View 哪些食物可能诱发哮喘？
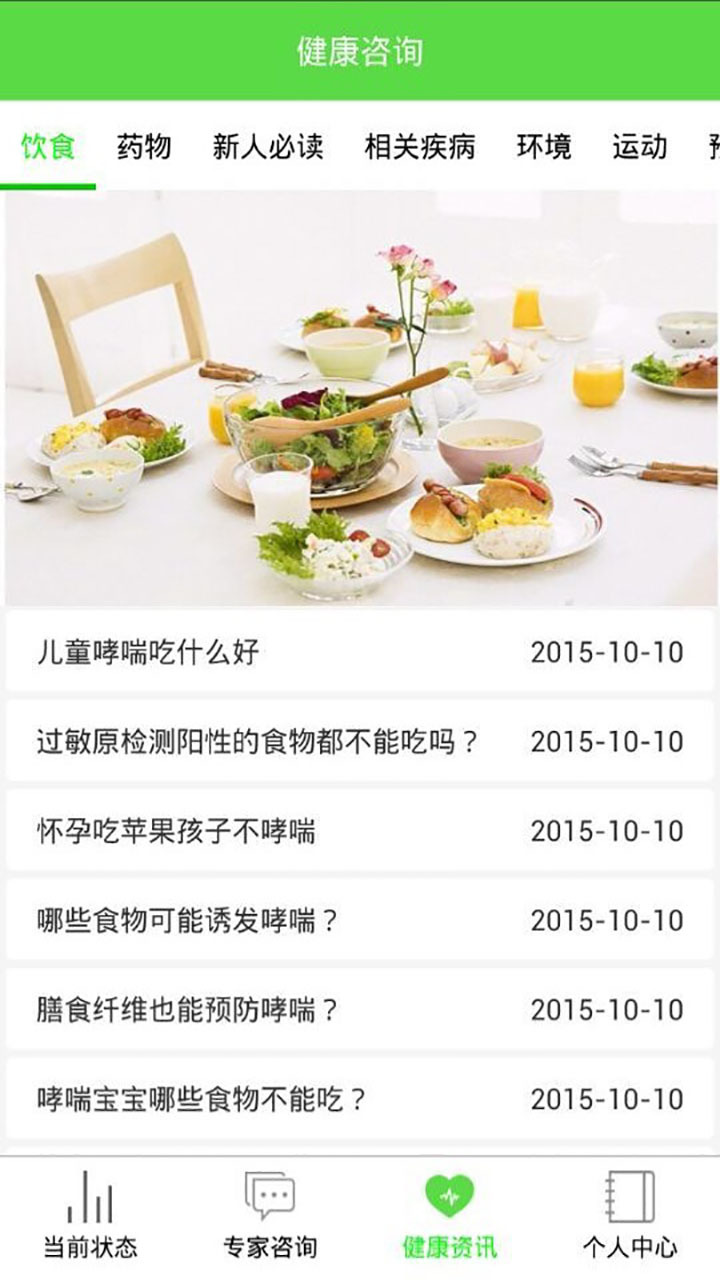 click(x=360, y=920)
